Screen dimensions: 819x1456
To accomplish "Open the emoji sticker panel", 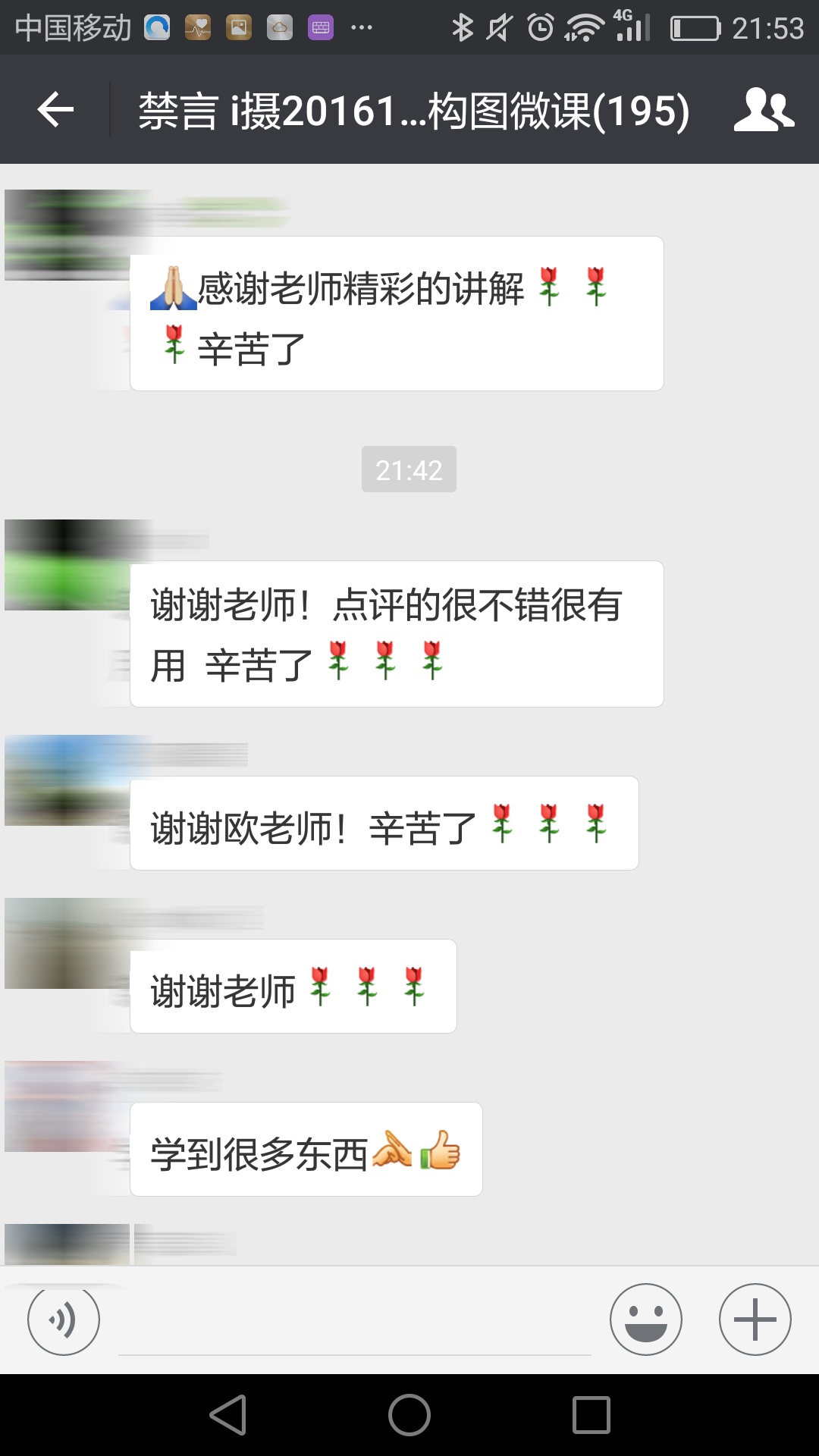I will [645, 1319].
